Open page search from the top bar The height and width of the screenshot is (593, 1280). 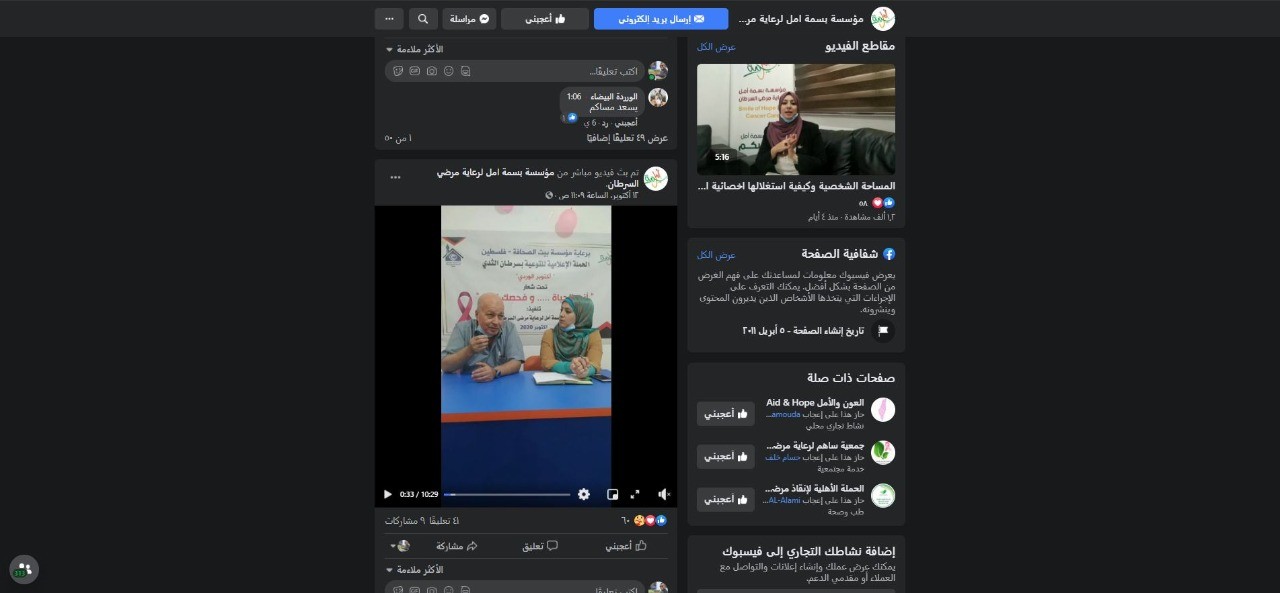pyautogui.click(x=423, y=19)
